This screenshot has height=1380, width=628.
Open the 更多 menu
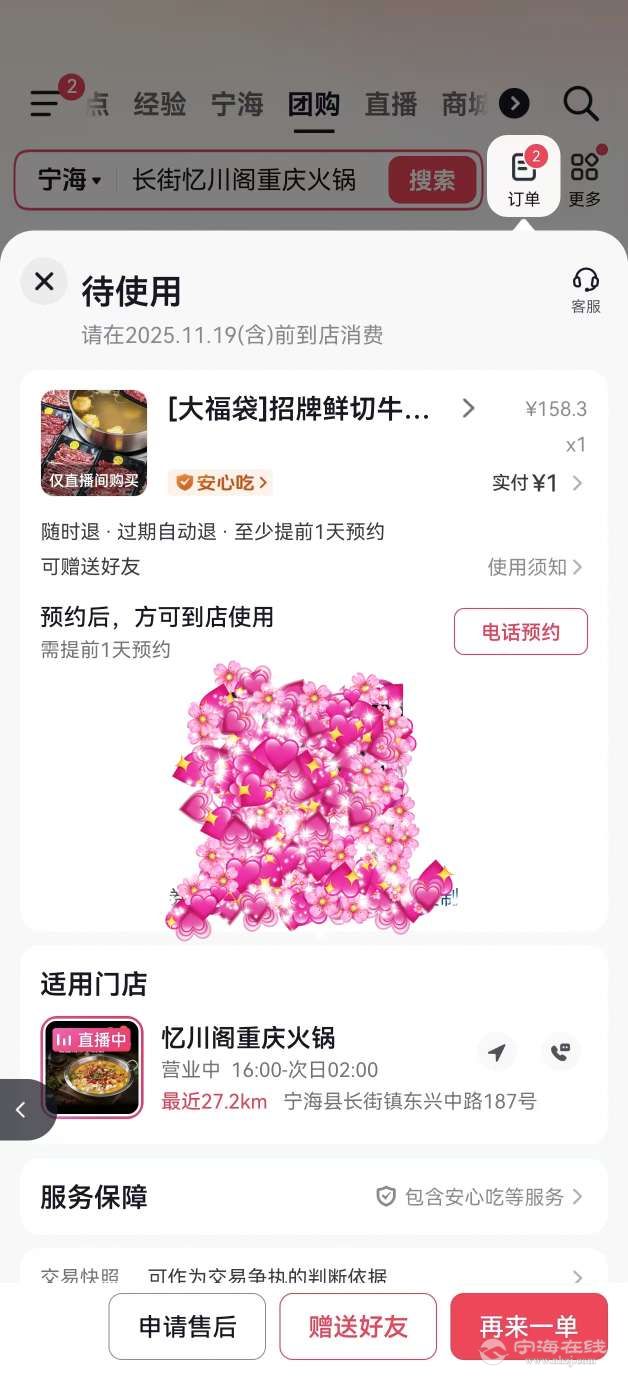click(585, 177)
